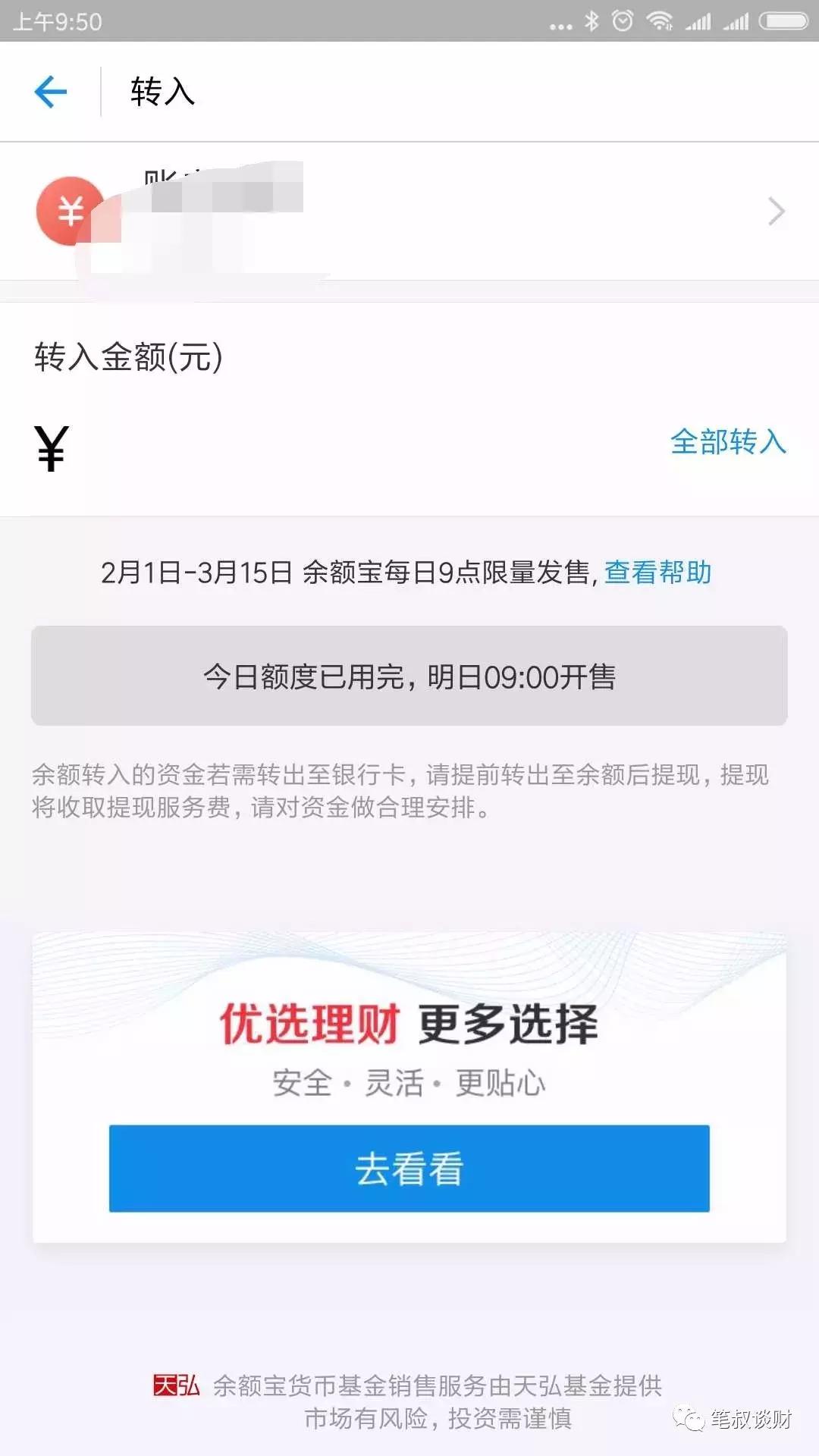Screen dimensions: 819x1456
Task: Select the 转入 page title
Action: 162,91
